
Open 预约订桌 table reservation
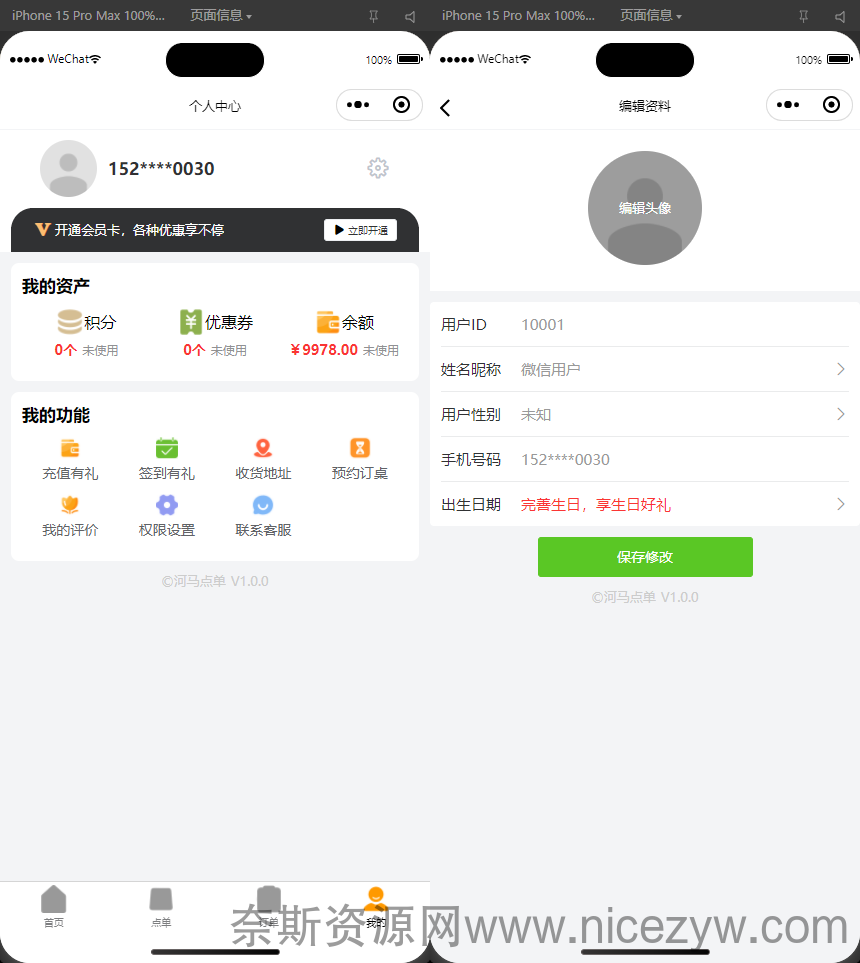(359, 459)
